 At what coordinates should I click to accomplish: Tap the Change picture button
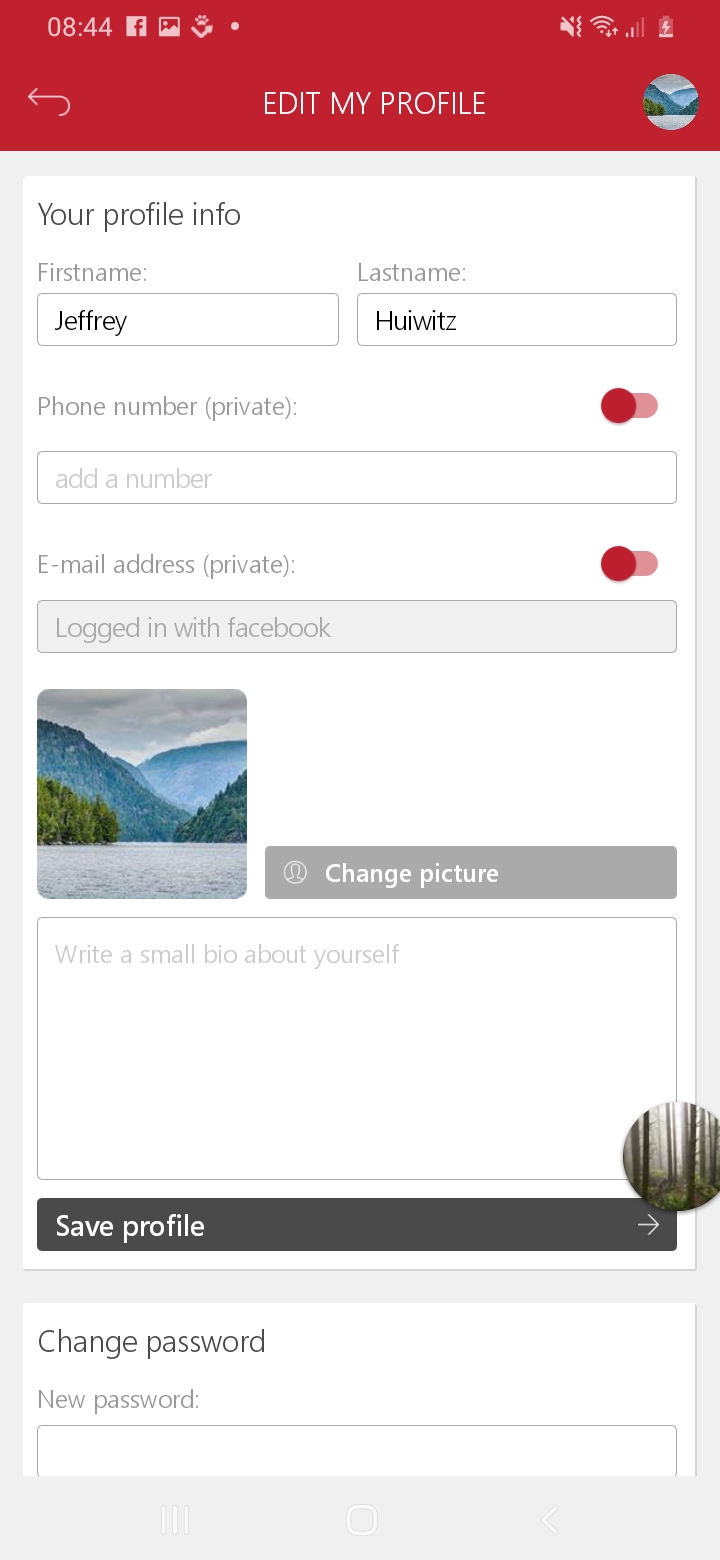471,873
